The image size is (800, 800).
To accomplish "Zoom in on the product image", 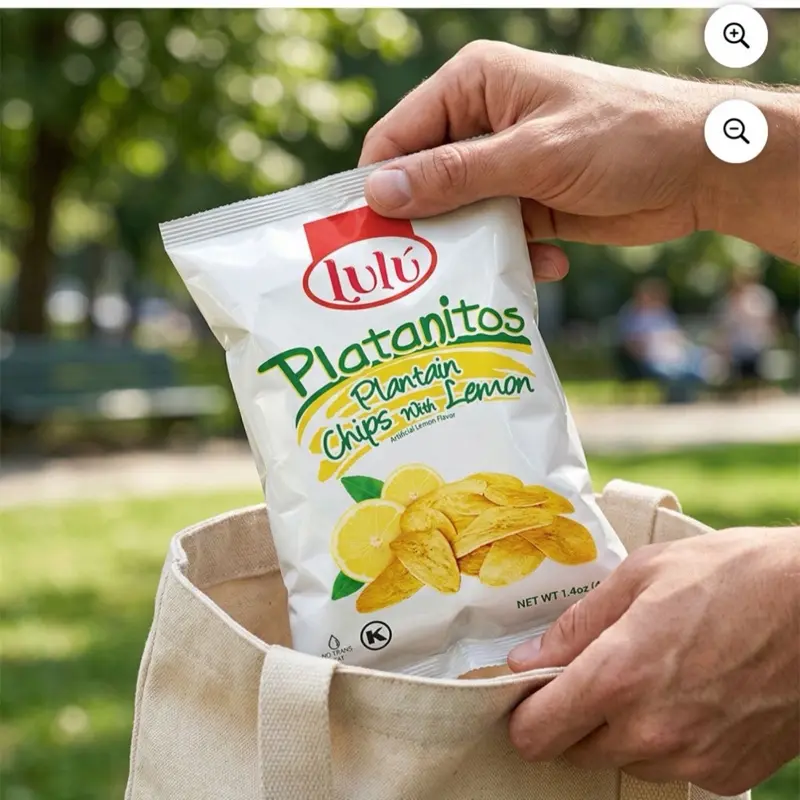I will 736,36.
